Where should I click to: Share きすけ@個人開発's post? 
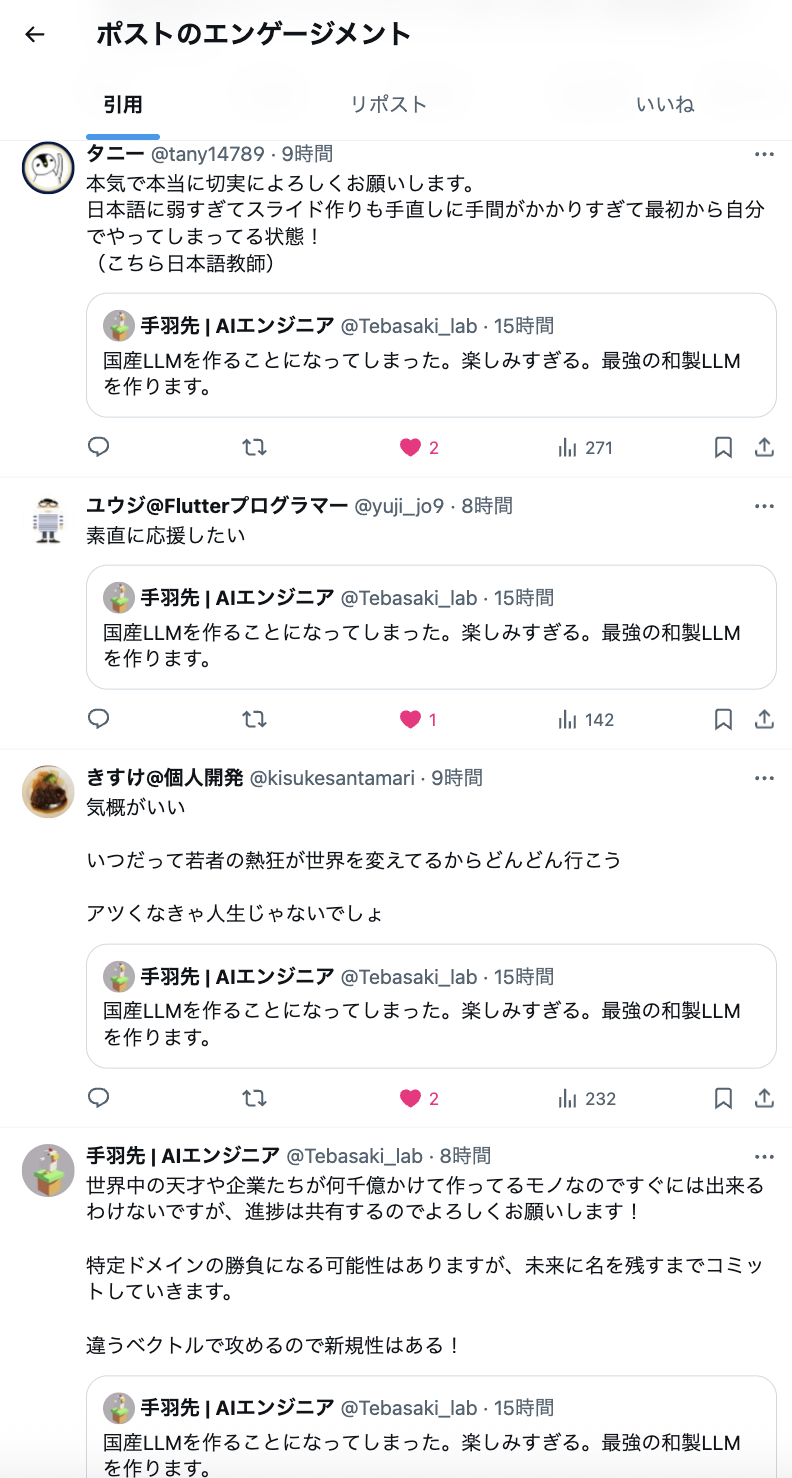coord(764,1098)
